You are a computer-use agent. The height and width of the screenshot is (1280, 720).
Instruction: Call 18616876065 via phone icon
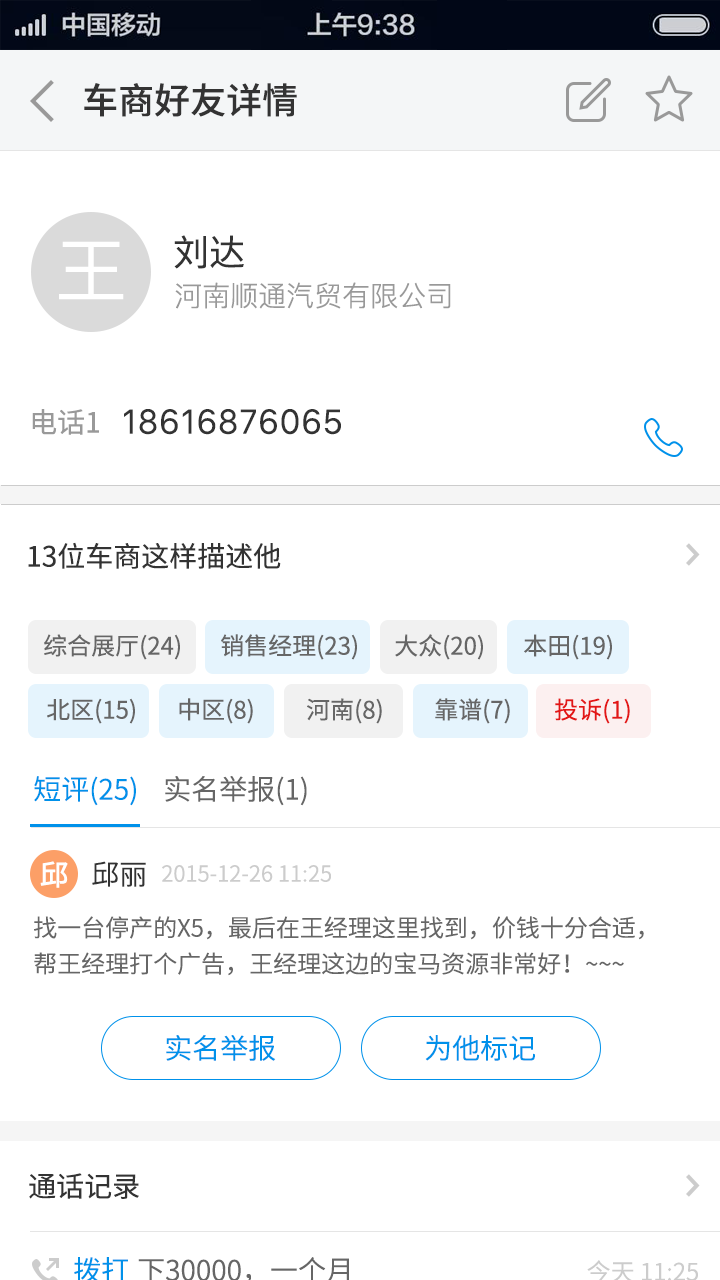(x=662, y=437)
